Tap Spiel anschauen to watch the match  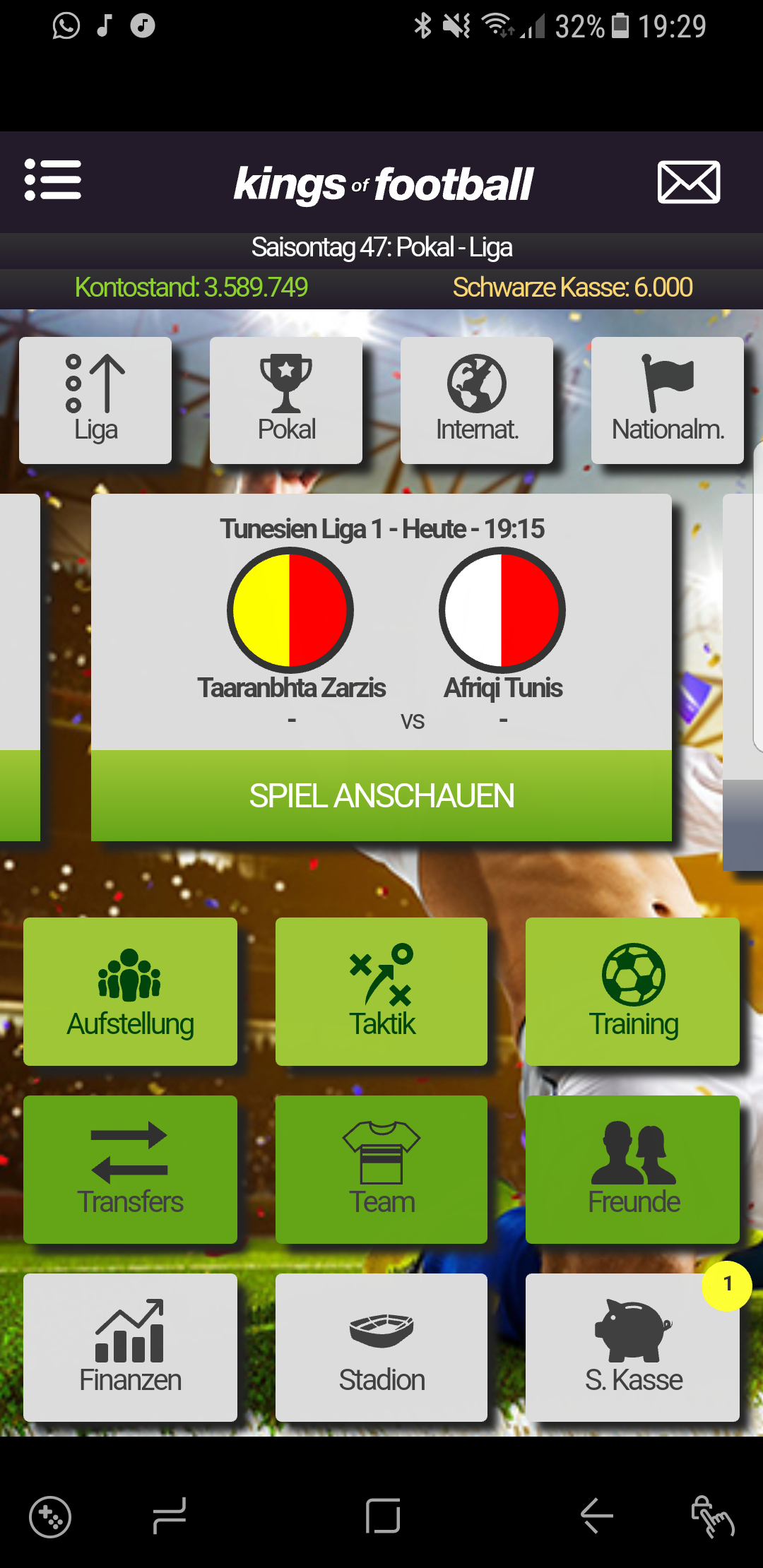point(381,795)
